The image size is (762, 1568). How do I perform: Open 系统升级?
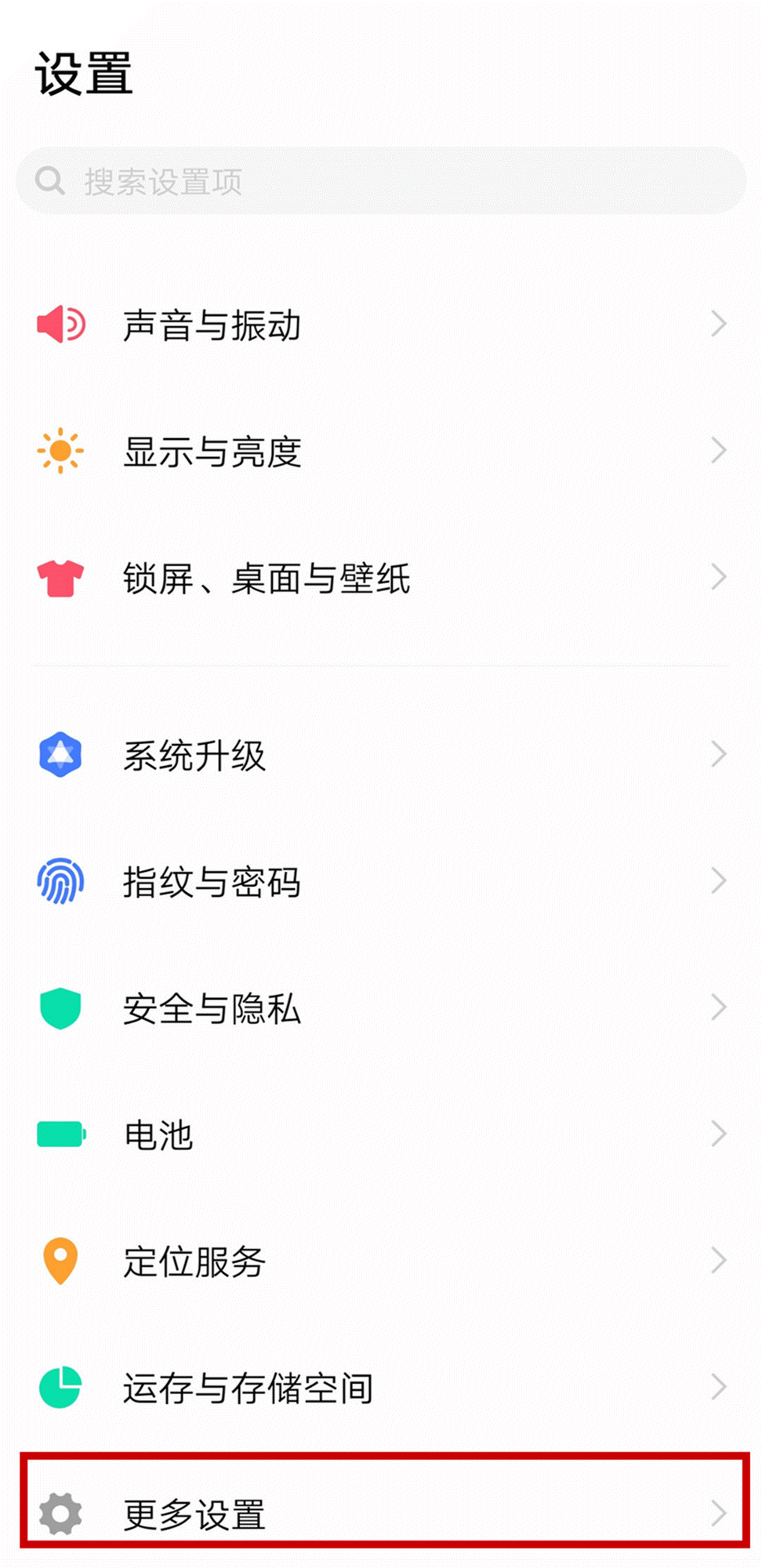click(x=381, y=755)
